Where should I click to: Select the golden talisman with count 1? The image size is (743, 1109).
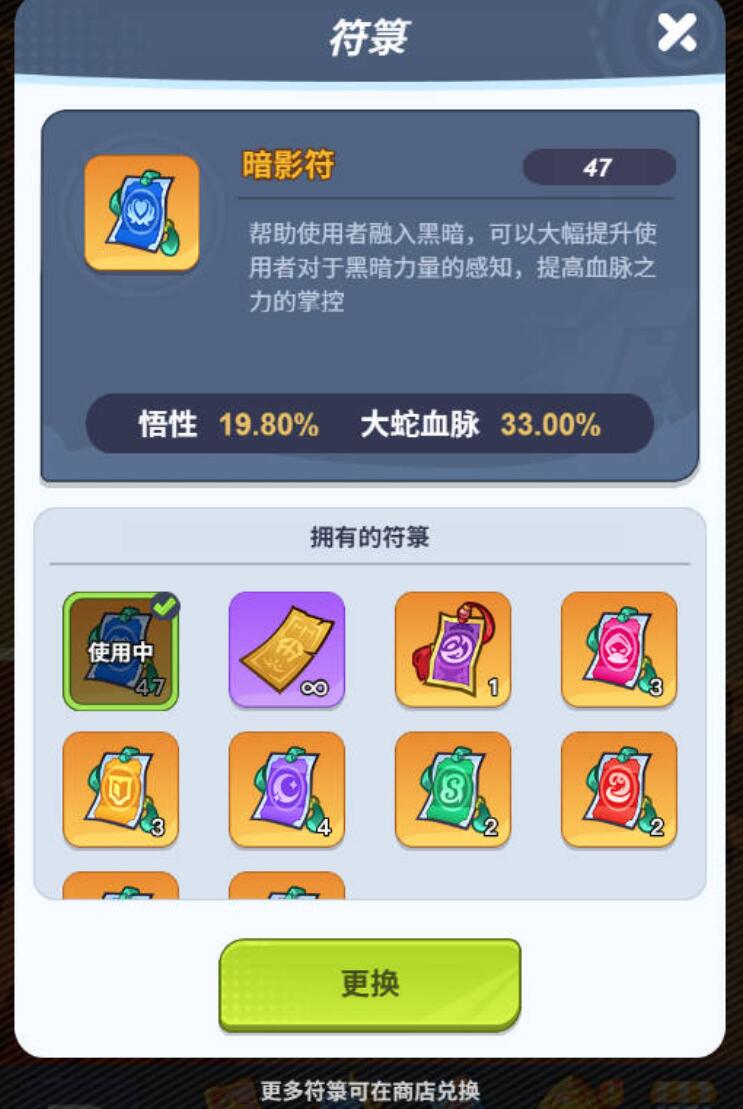[x=453, y=650]
